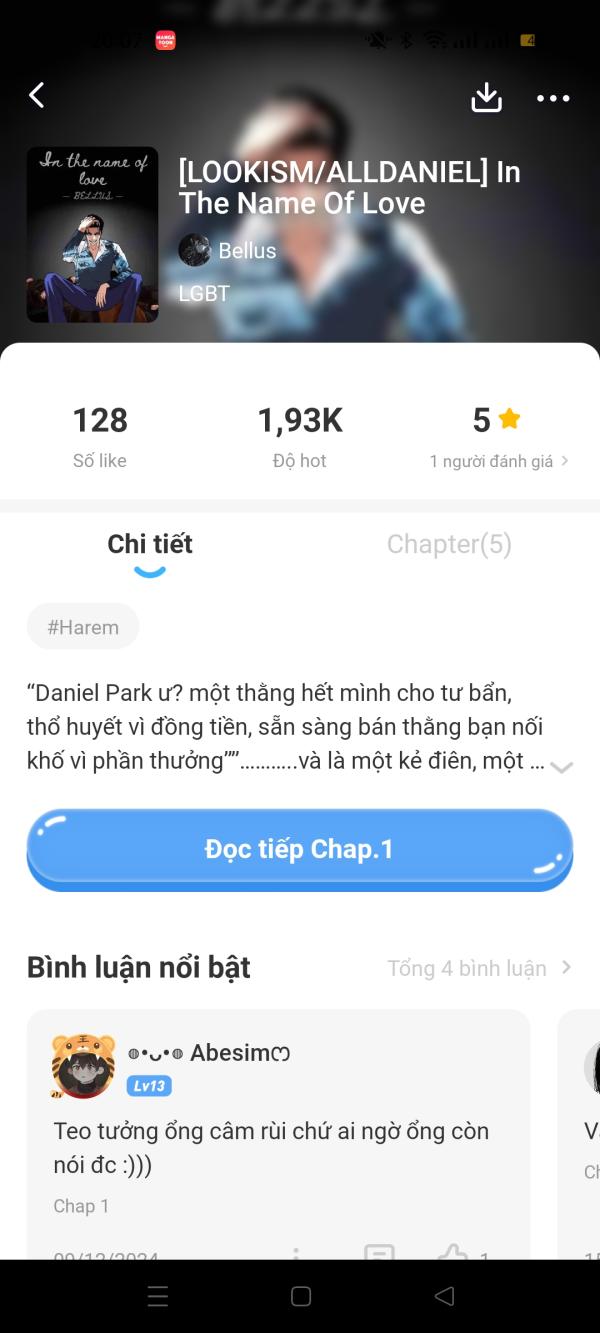Select the Chi tiết tab
The width and height of the screenshot is (600, 1333).
tap(150, 544)
